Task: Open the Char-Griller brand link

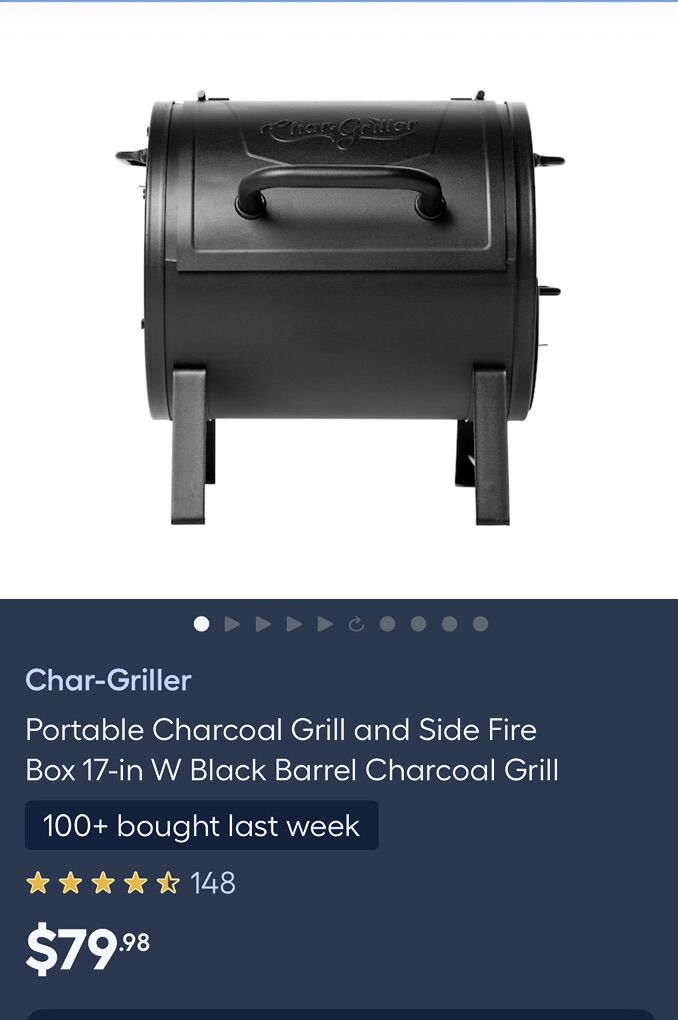Action: [x=108, y=680]
